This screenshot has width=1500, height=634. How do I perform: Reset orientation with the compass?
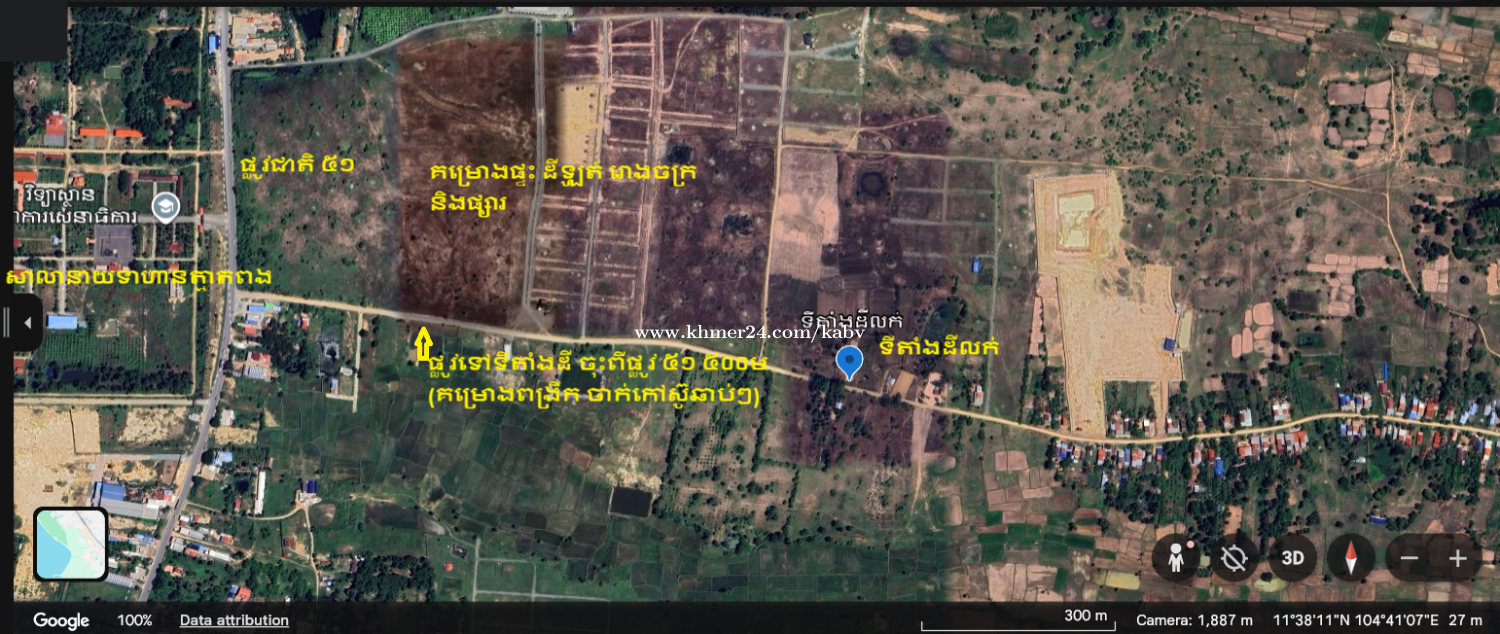click(1352, 558)
